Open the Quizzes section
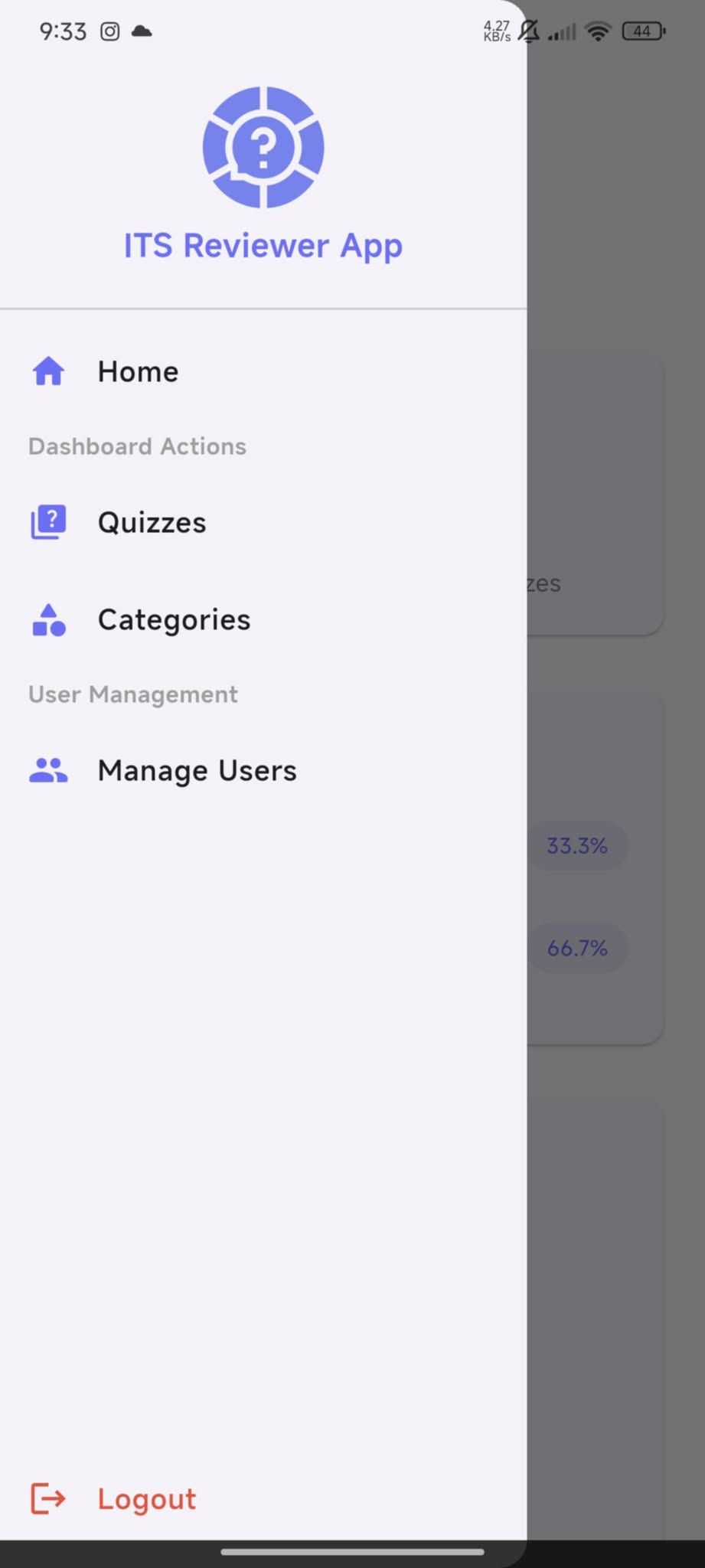Screen dimensions: 705x1568 tap(152, 523)
